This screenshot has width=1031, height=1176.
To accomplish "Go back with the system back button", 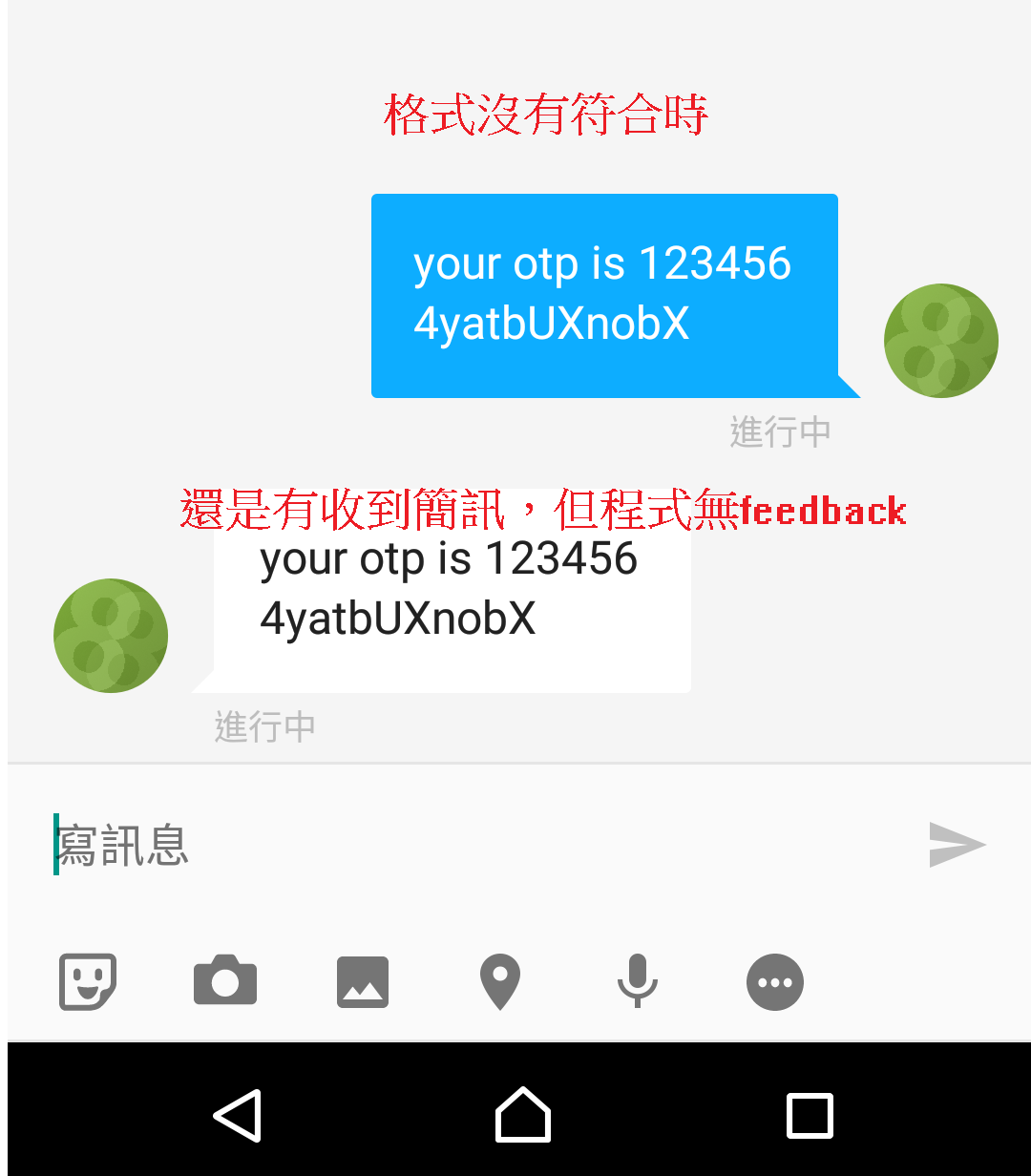I will pyautogui.click(x=237, y=1115).
